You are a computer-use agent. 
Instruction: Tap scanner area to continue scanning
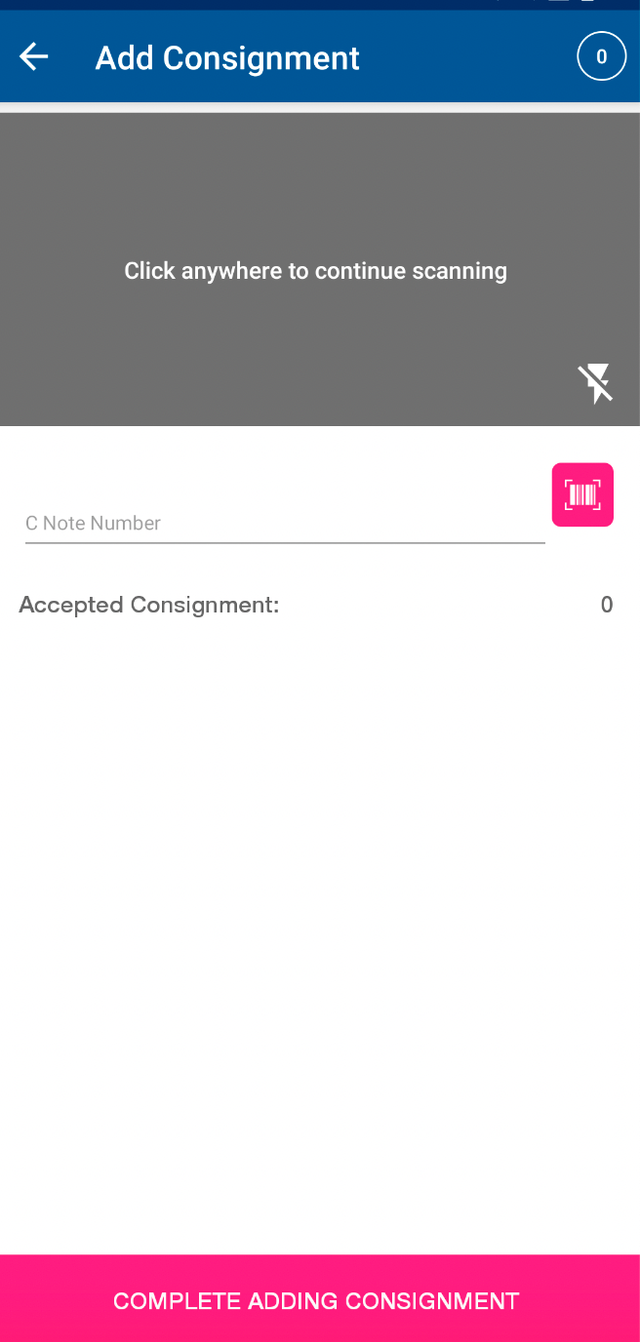(x=316, y=270)
